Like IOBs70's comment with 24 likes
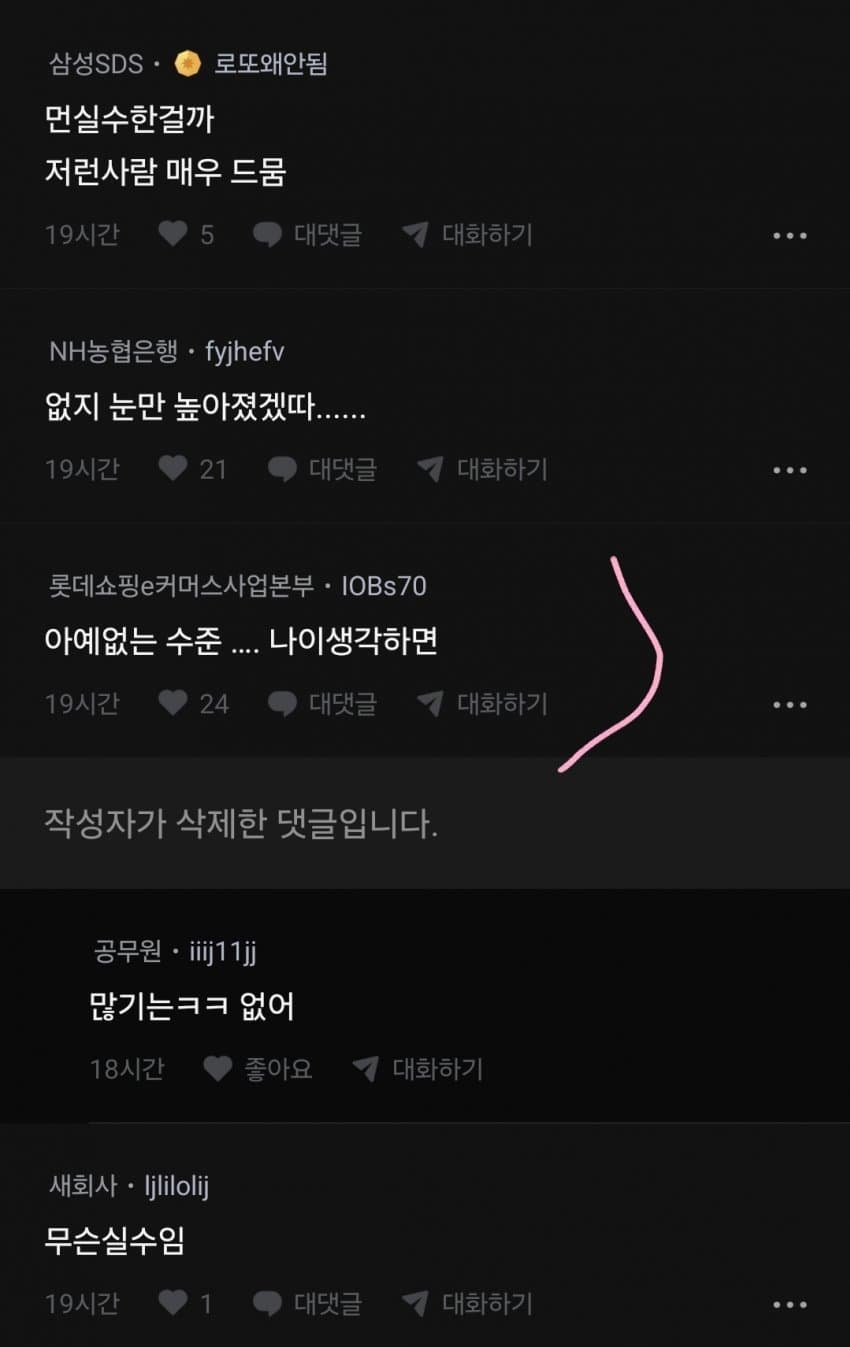Viewport: 850px width, 1347px height. coord(174,704)
